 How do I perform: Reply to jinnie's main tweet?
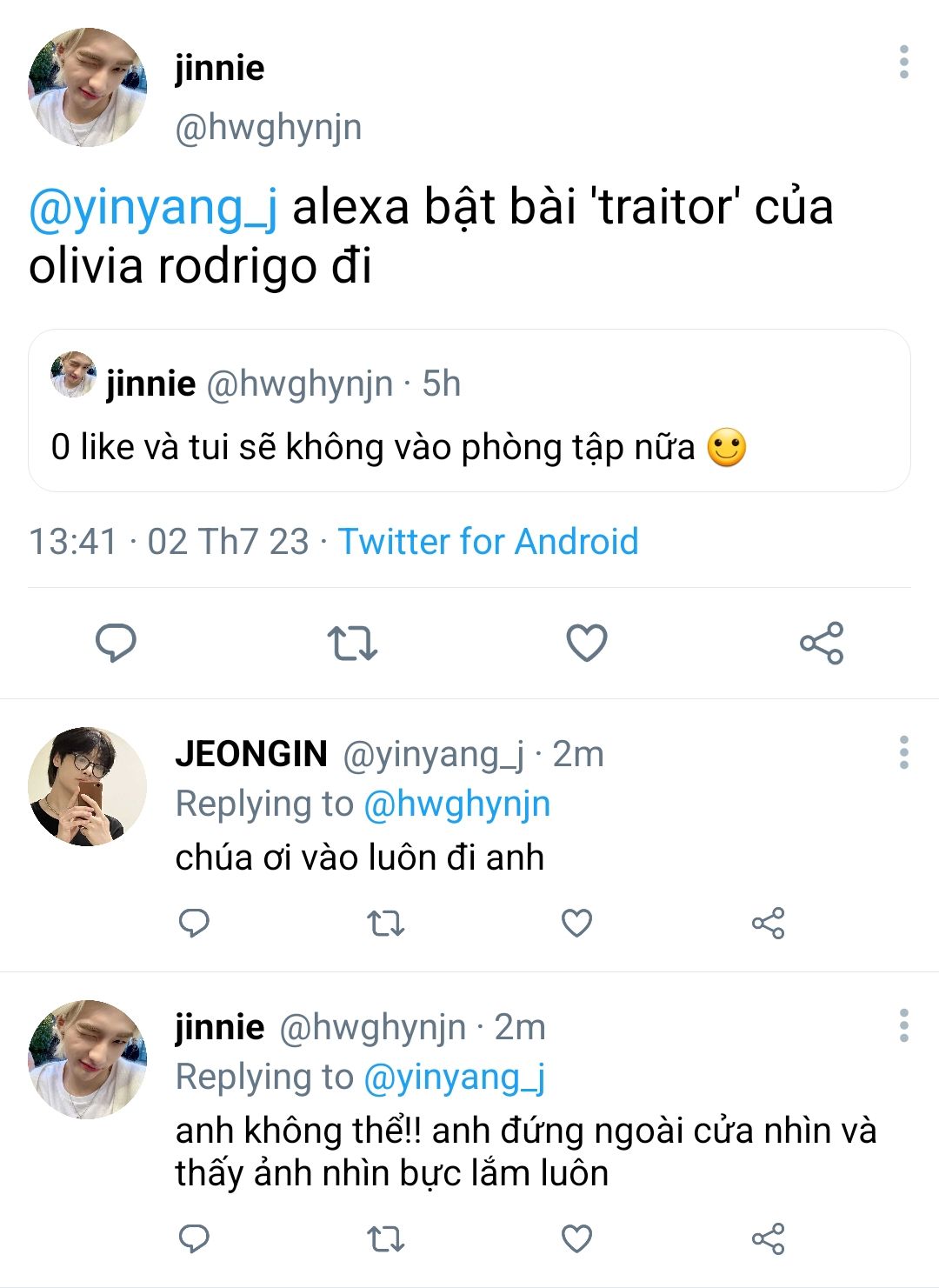[x=116, y=644]
